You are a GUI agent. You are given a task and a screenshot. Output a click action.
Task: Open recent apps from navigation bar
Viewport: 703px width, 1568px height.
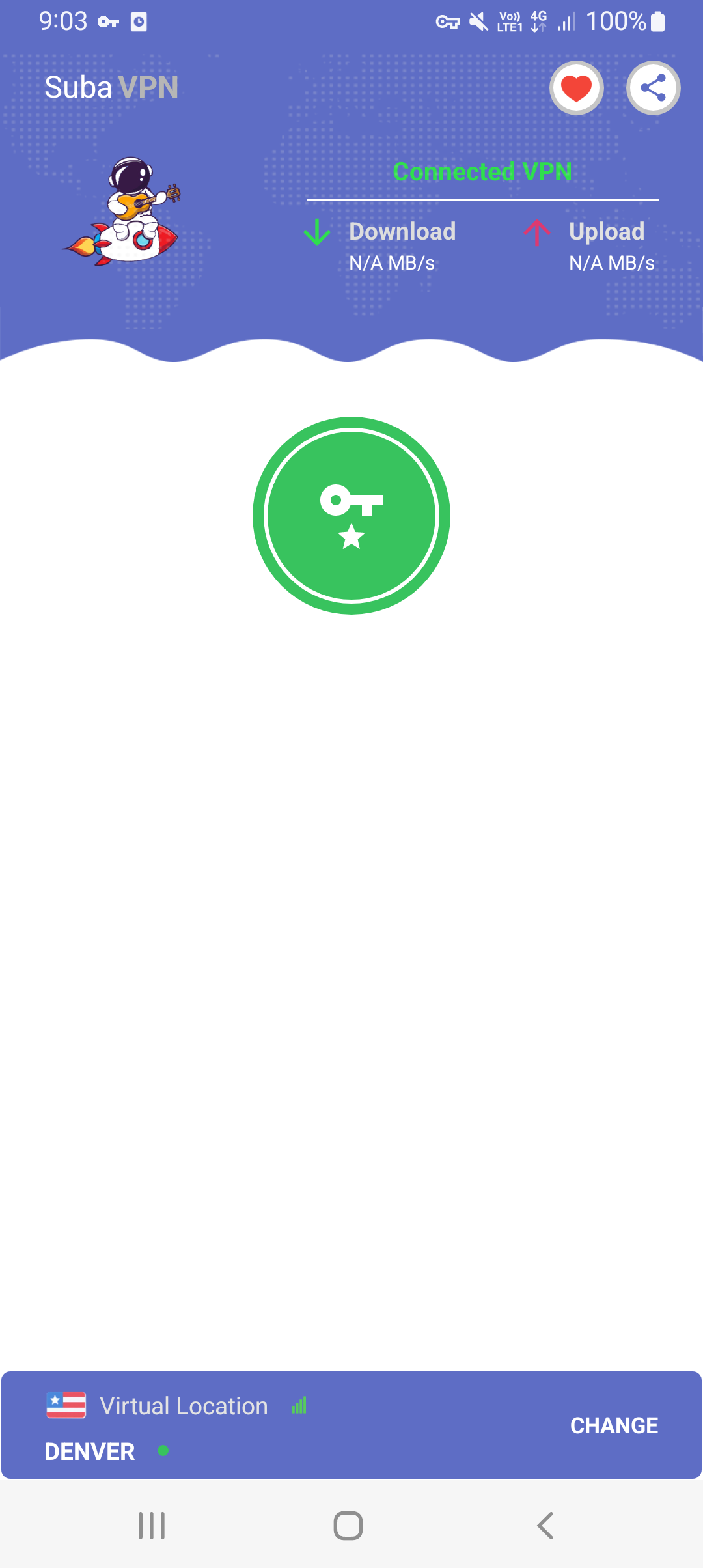[x=152, y=1525]
